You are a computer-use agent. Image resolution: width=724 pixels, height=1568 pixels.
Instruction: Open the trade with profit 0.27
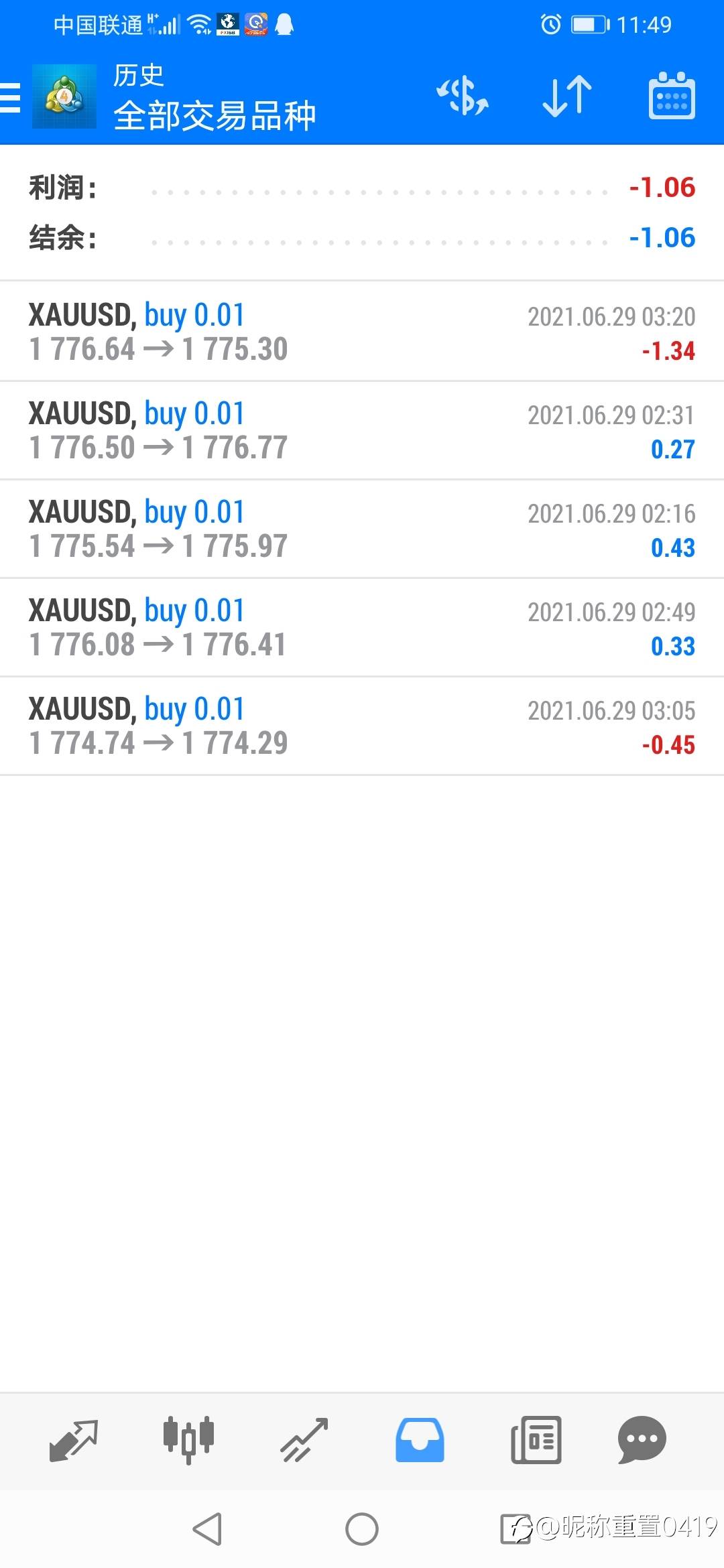coord(362,430)
